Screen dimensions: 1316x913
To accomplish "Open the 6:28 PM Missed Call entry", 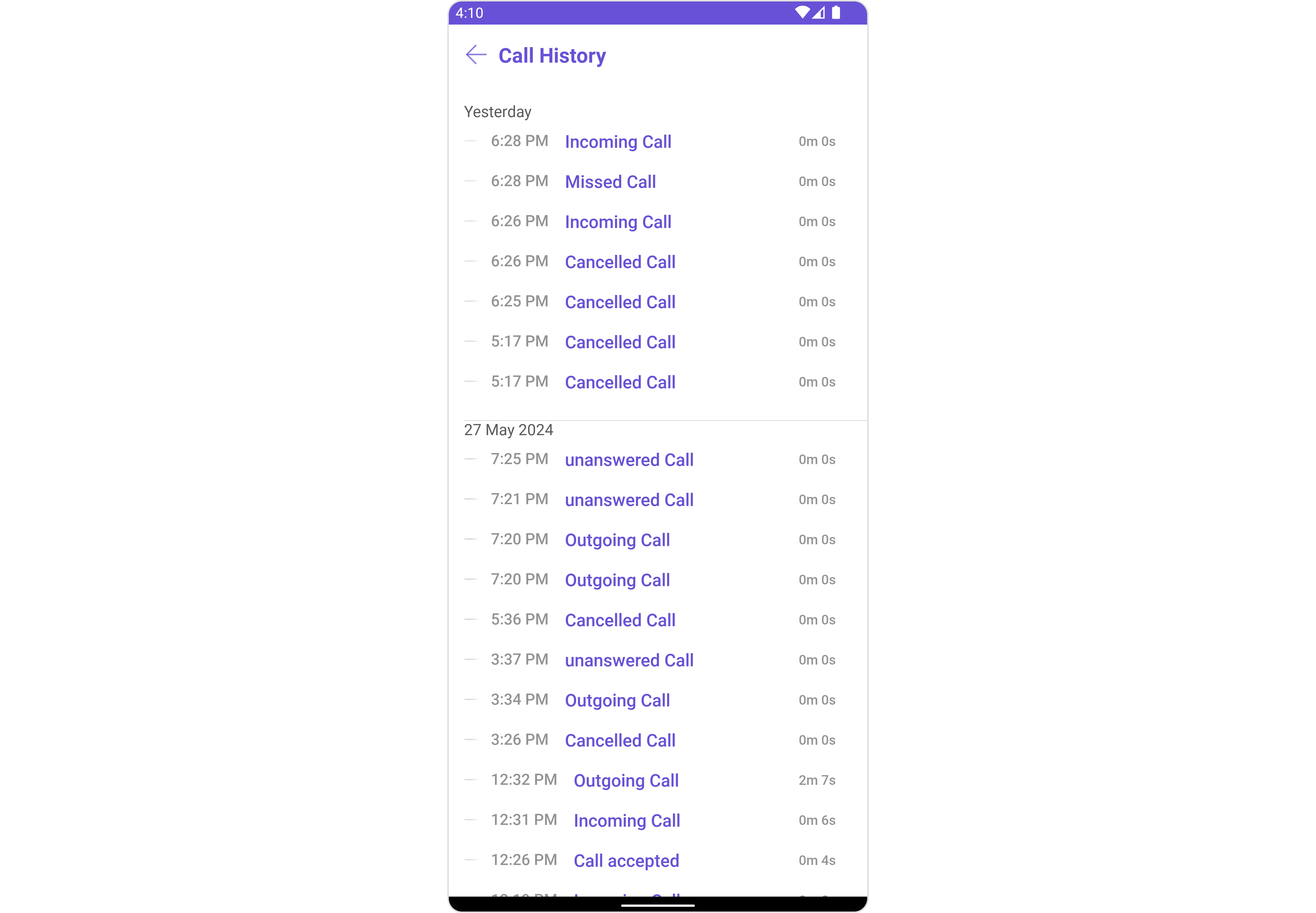I will pos(610,182).
